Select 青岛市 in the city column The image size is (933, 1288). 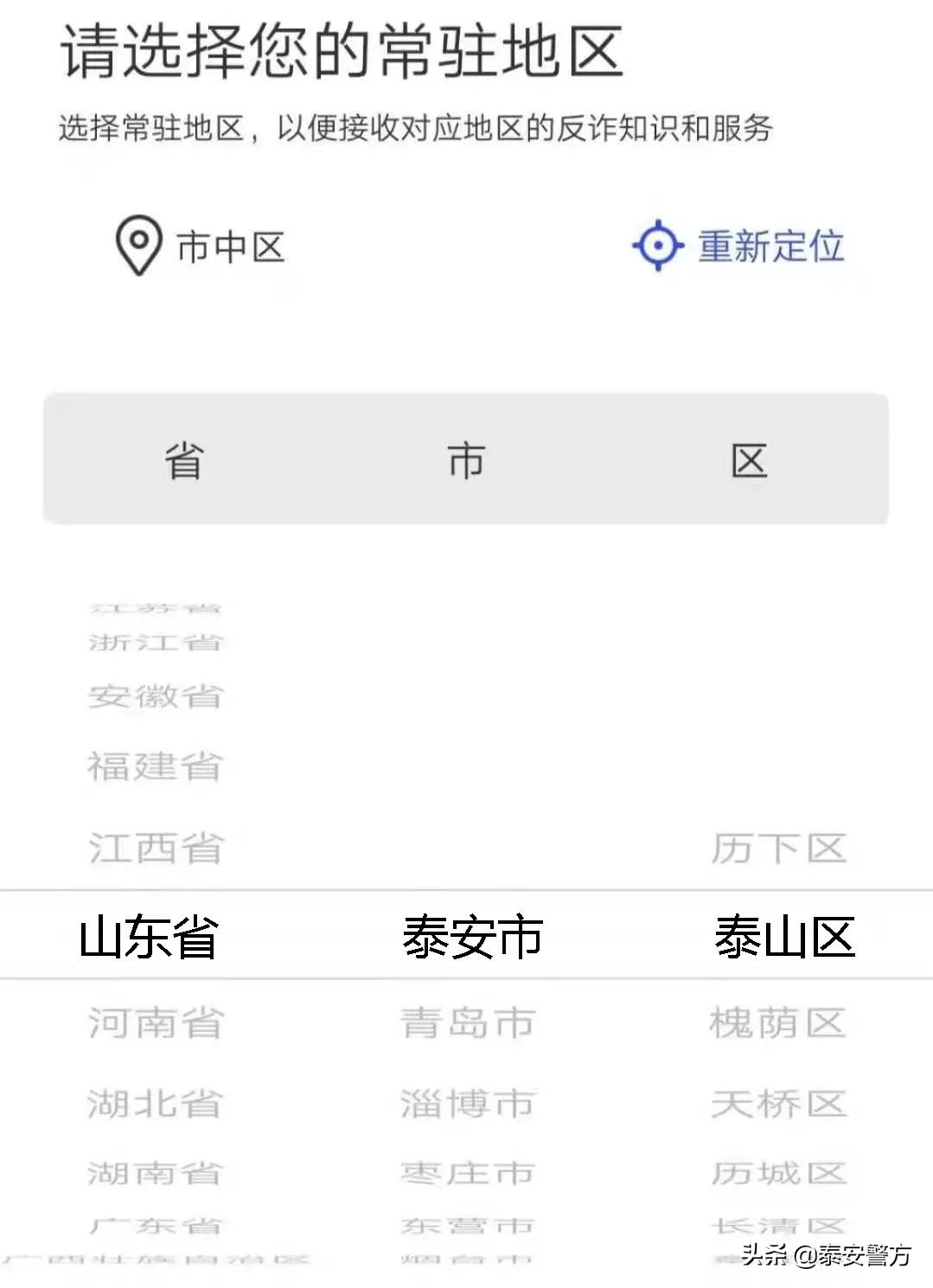point(470,1024)
